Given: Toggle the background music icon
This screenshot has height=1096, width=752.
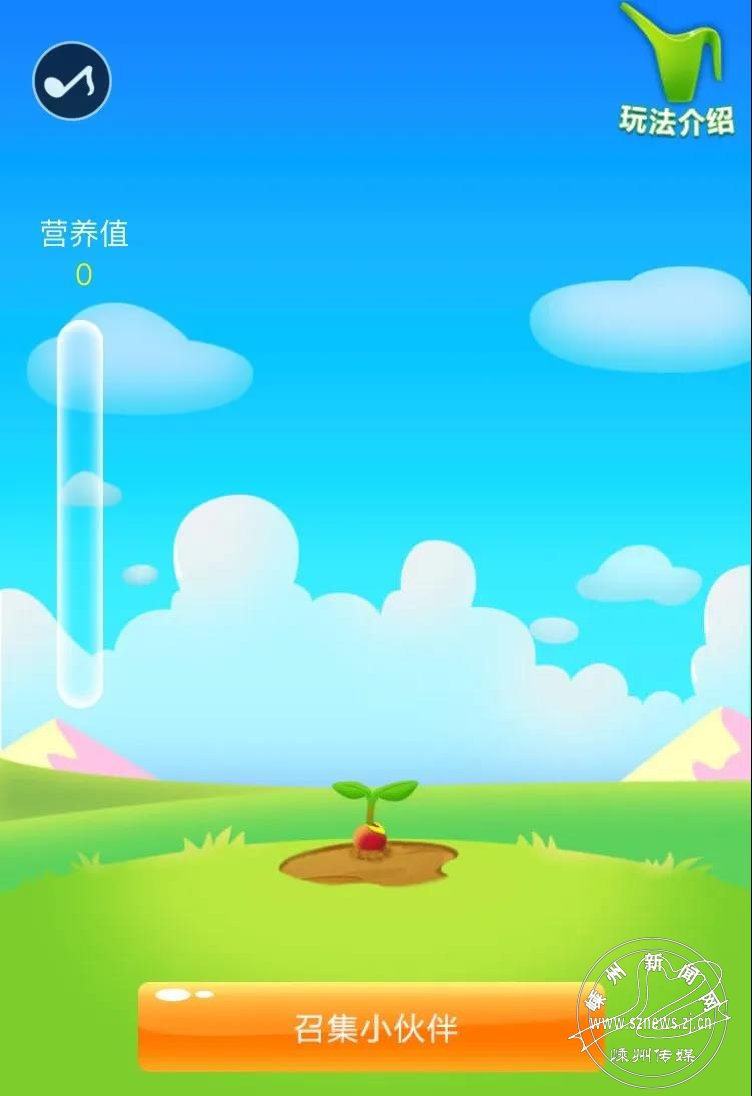Looking at the screenshot, I should point(72,81).
